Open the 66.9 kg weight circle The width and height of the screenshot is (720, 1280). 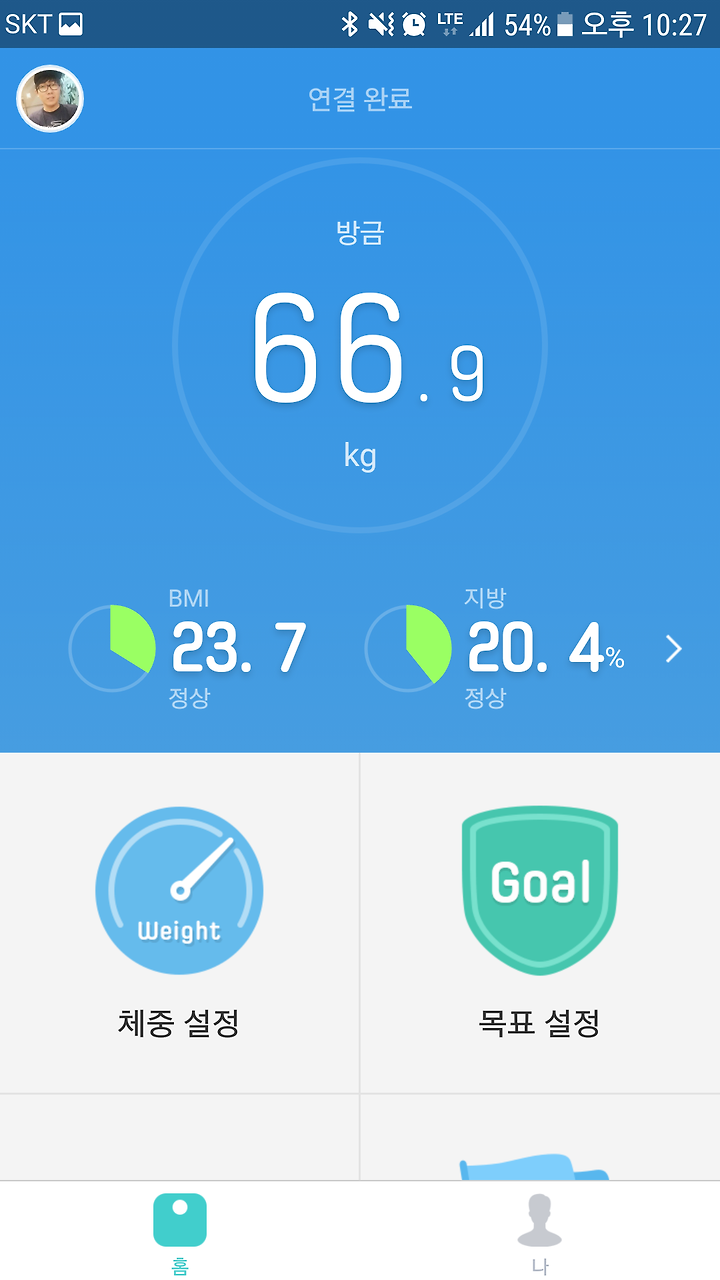coord(360,345)
